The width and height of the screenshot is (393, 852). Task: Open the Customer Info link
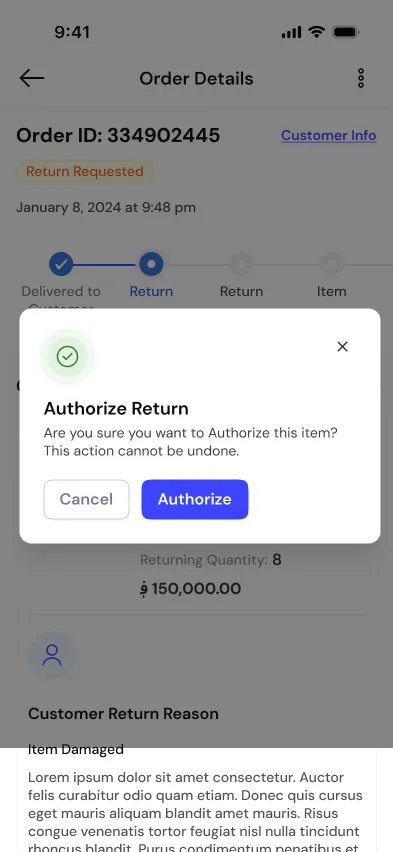click(x=328, y=135)
